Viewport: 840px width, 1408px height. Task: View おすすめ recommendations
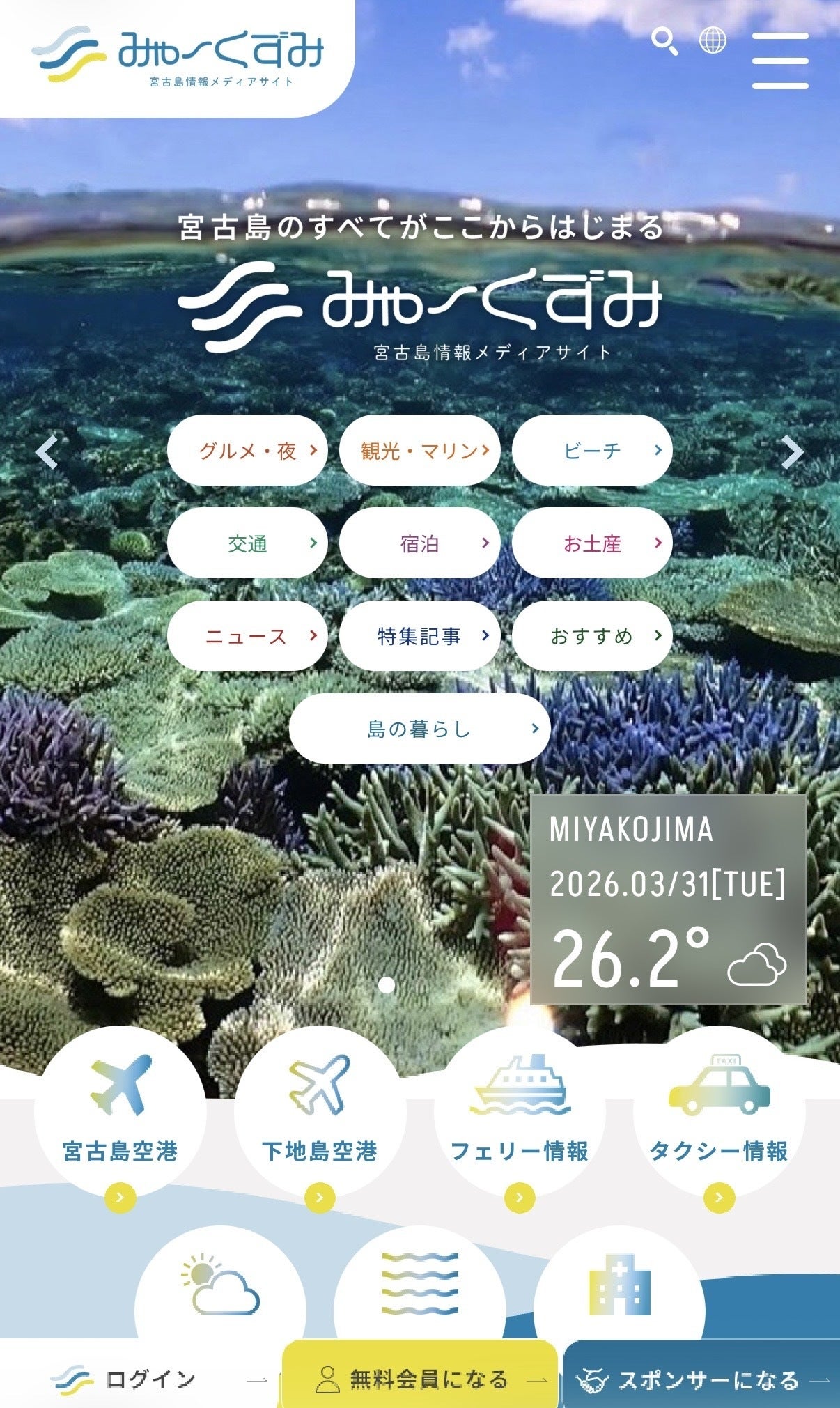(592, 636)
